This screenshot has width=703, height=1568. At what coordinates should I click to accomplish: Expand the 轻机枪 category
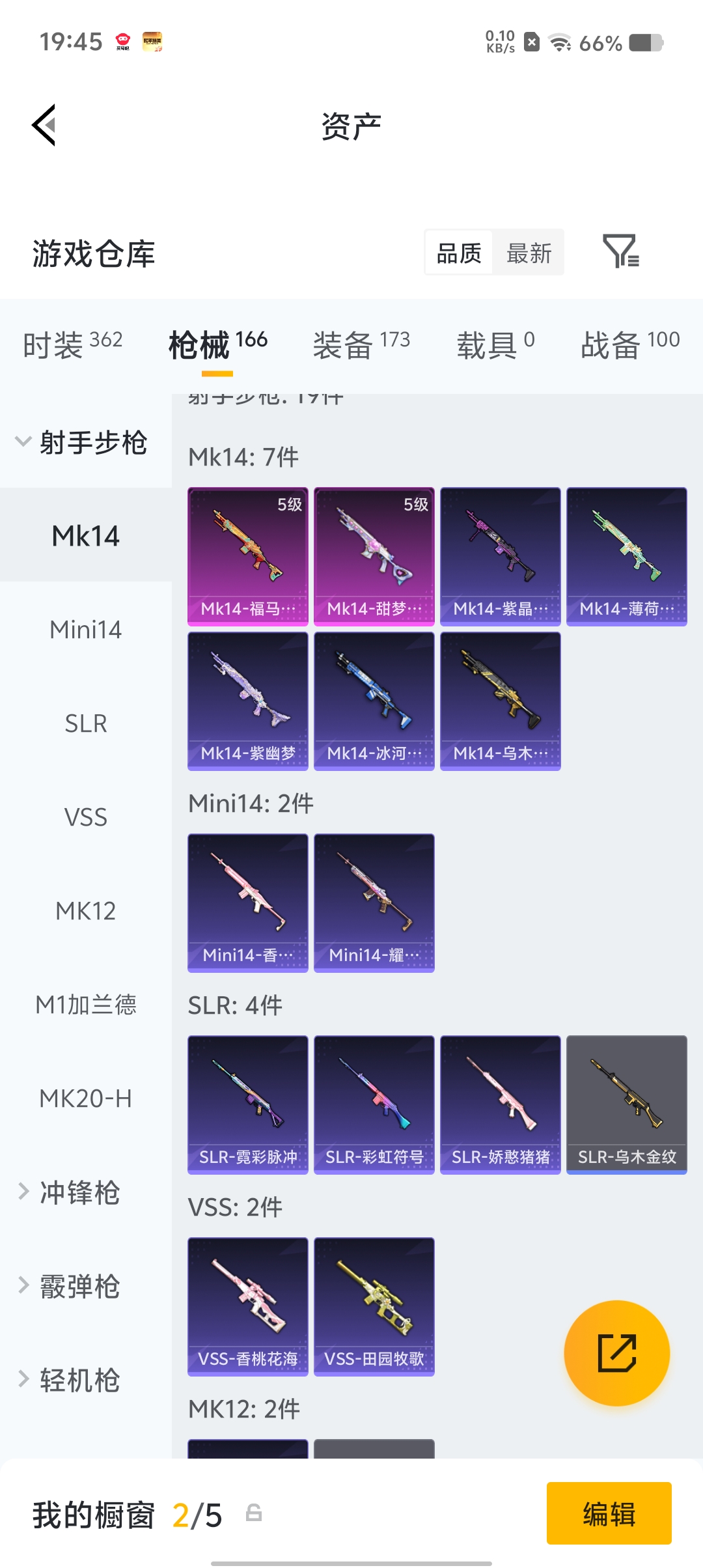78,1380
